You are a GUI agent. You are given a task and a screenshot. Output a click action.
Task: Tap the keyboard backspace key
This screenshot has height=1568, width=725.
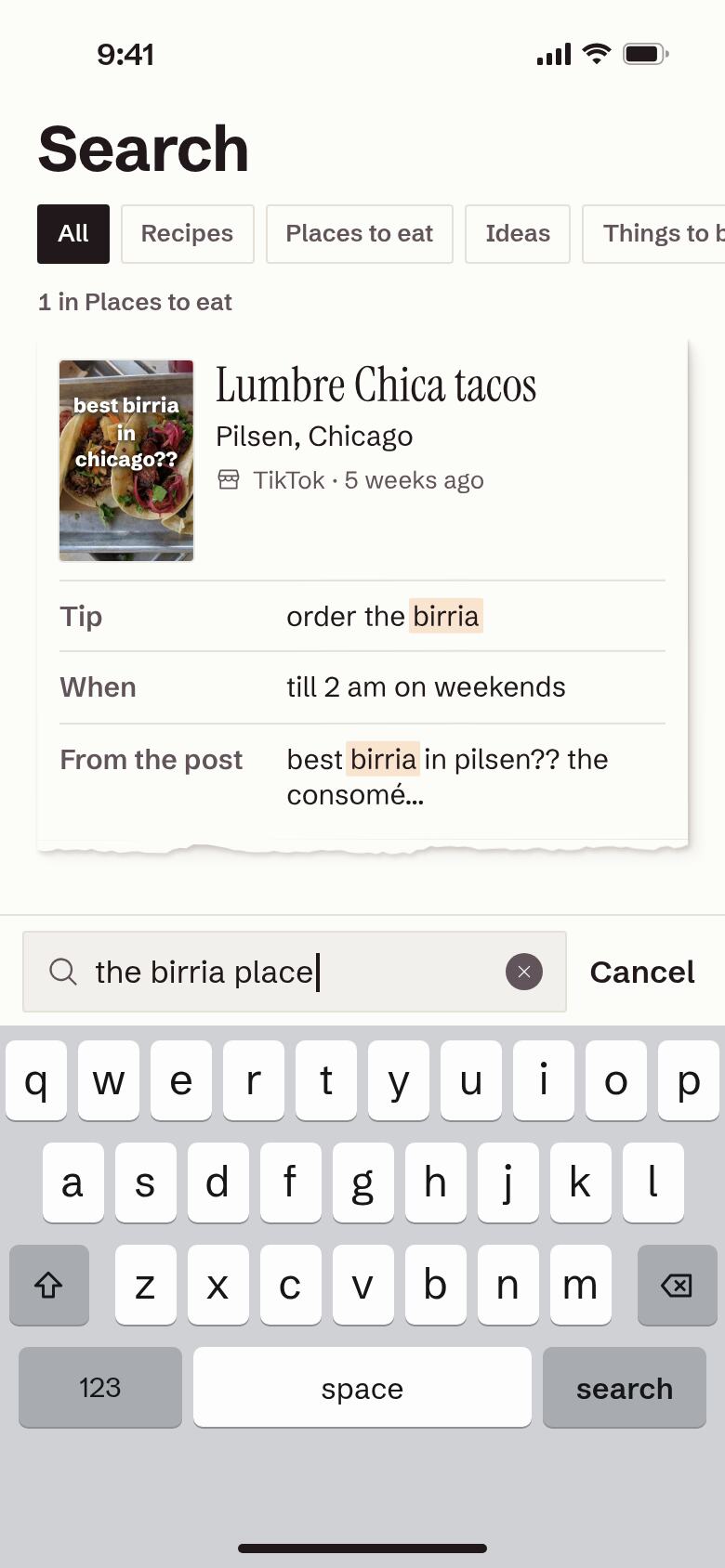tap(677, 1286)
